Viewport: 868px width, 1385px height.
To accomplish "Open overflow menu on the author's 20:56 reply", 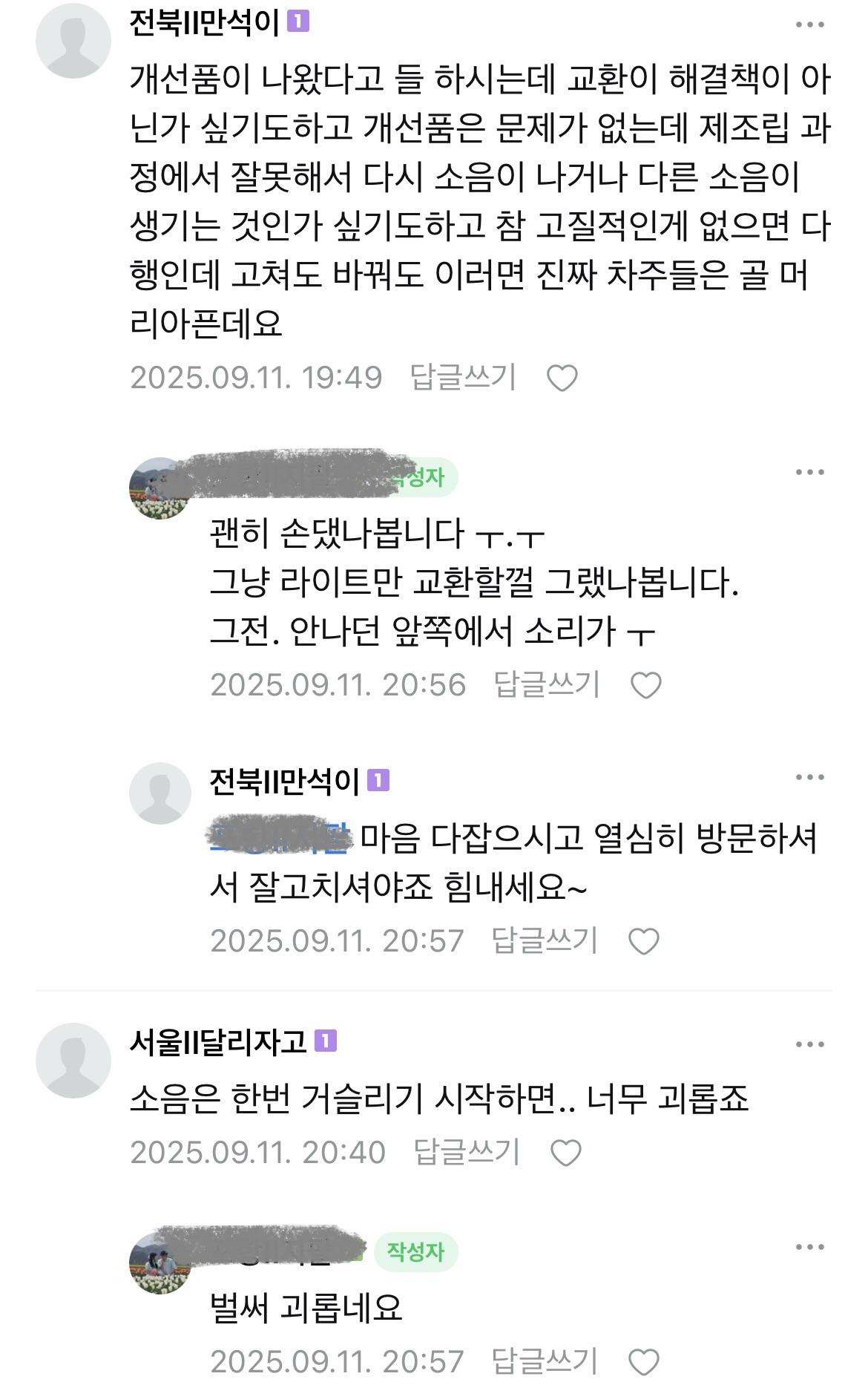I will pos(809,472).
